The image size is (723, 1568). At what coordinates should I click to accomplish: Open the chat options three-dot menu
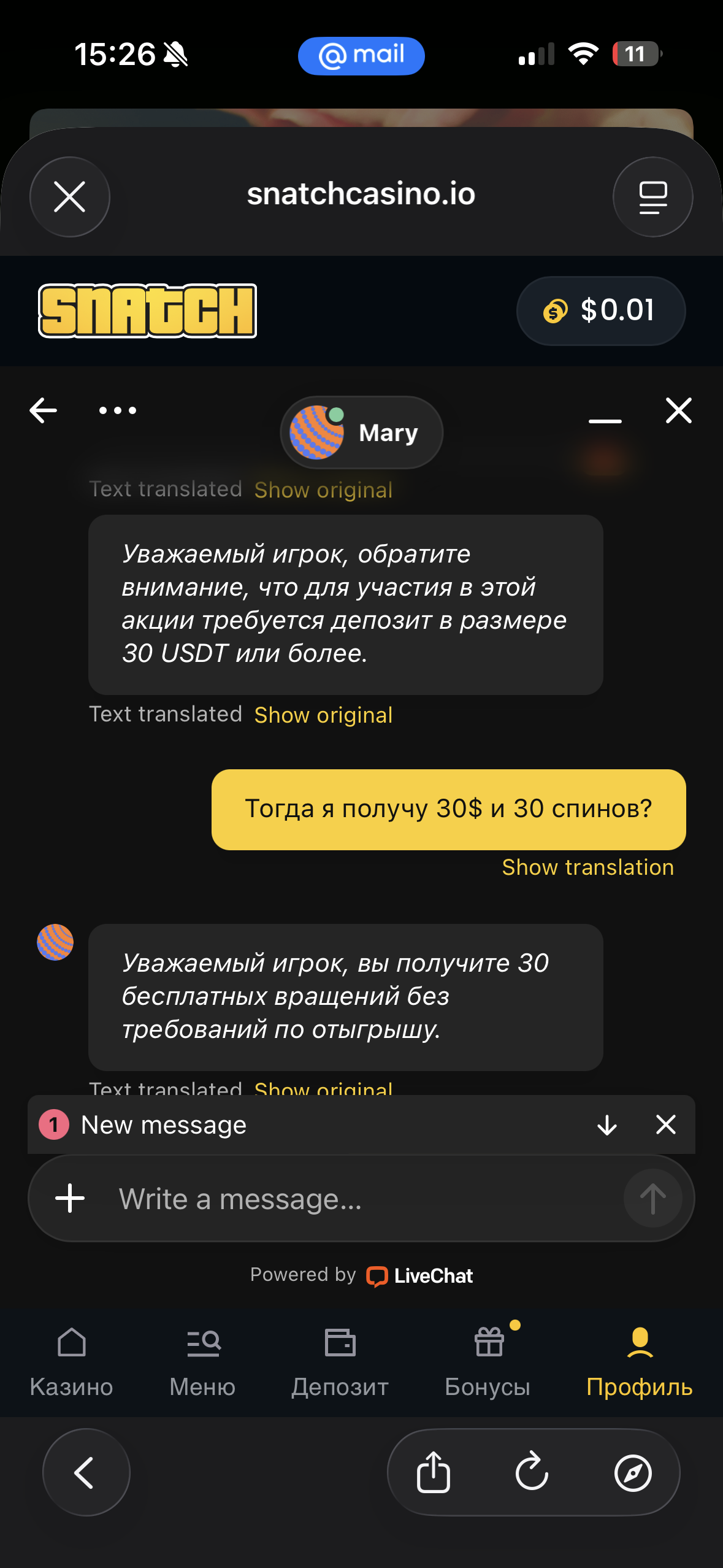tap(118, 410)
